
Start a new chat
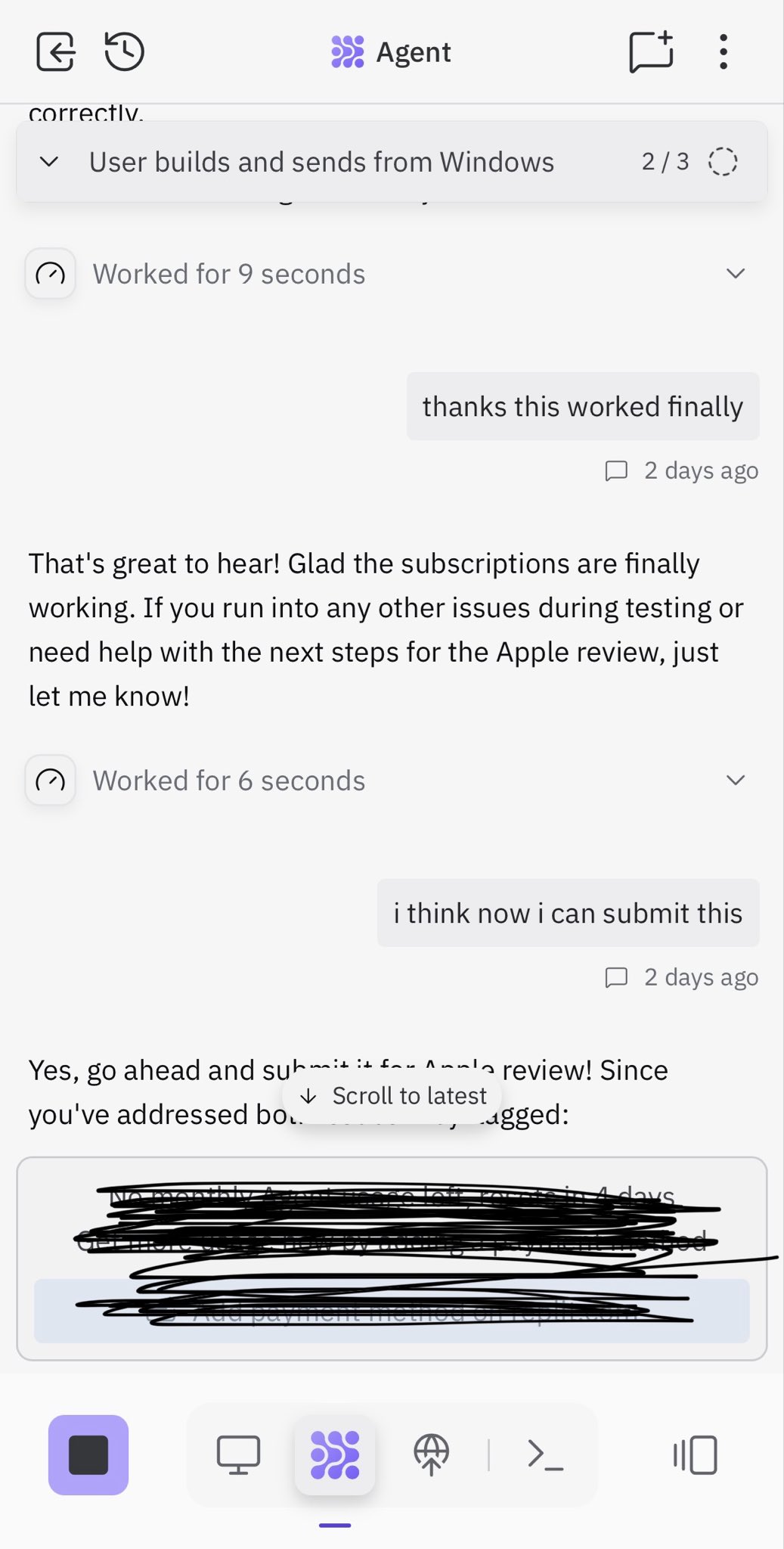click(x=651, y=52)
